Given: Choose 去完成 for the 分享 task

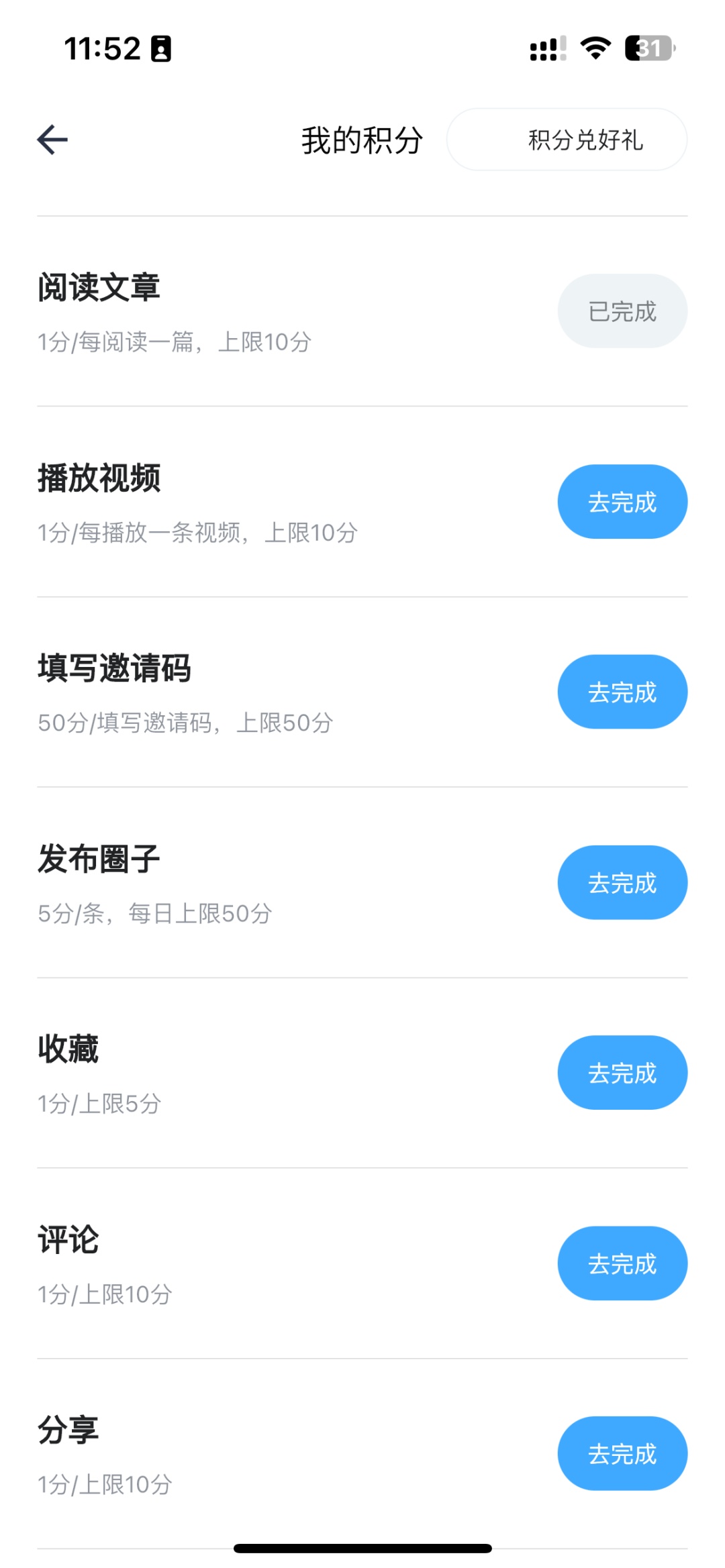Looking at the screenshot, I should (622, 1454).
